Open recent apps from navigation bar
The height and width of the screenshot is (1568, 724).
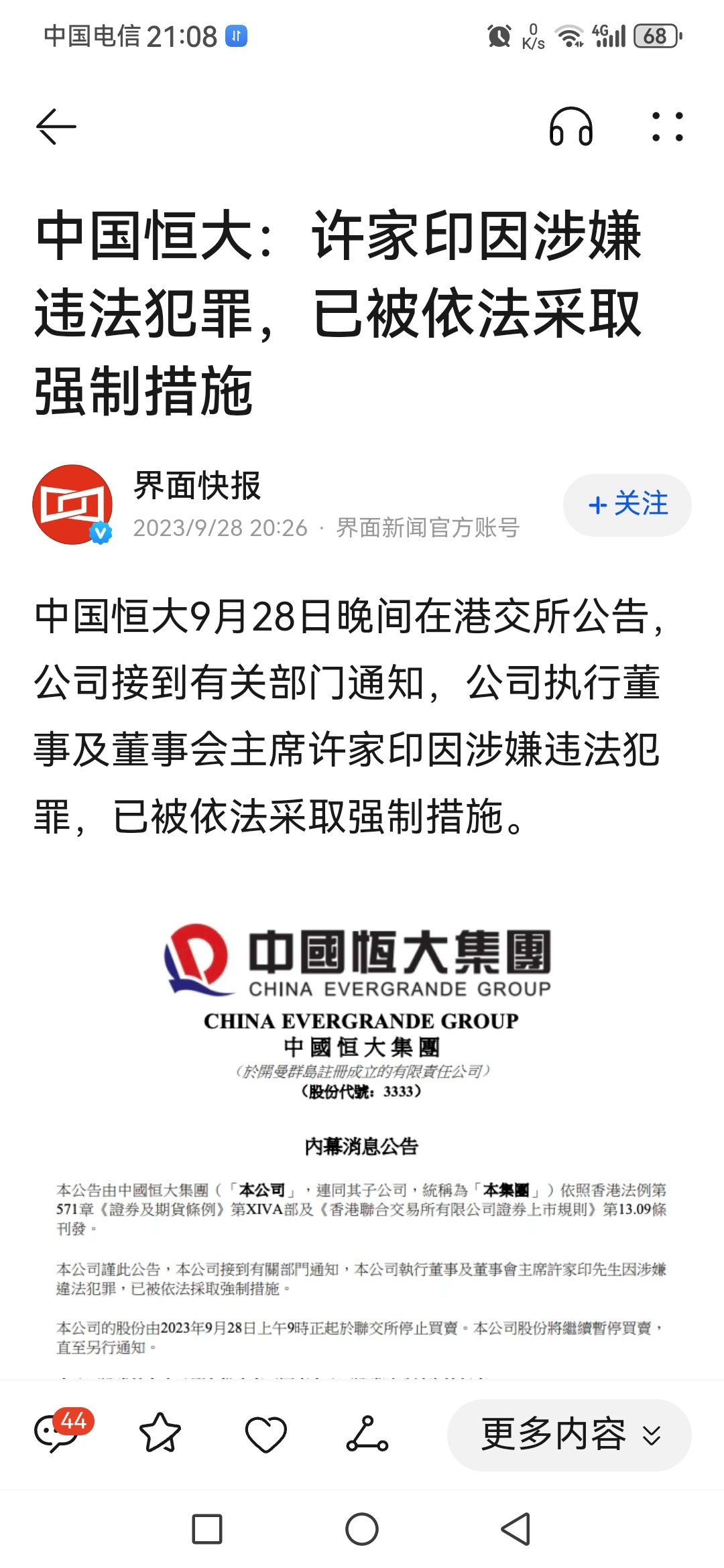[x=207, y=1529]
